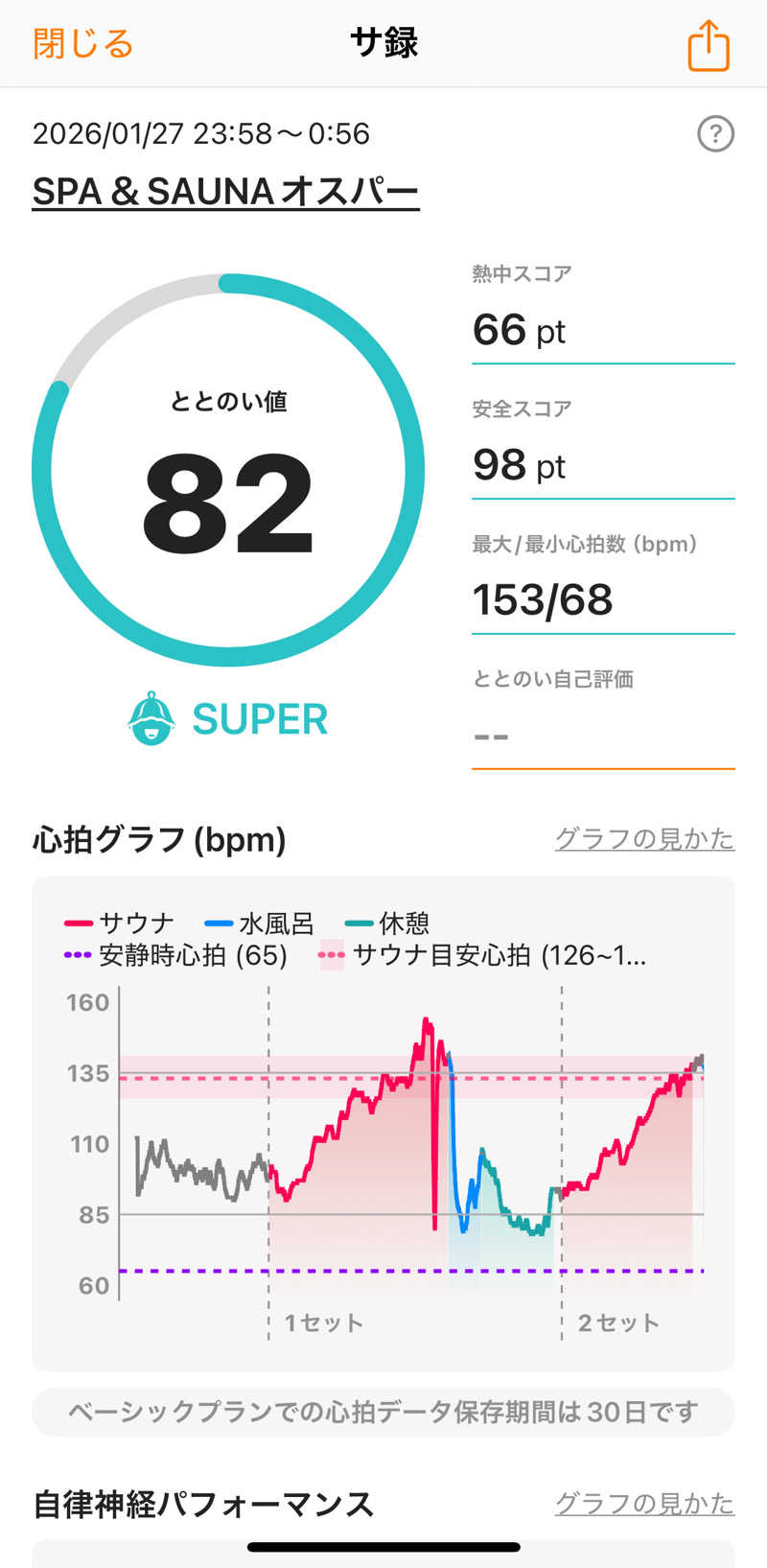The image size is (767, 1568).
Task: Open グラフの見かた next to 自律神経パフォーマンス
Action: pos(642,1506)
